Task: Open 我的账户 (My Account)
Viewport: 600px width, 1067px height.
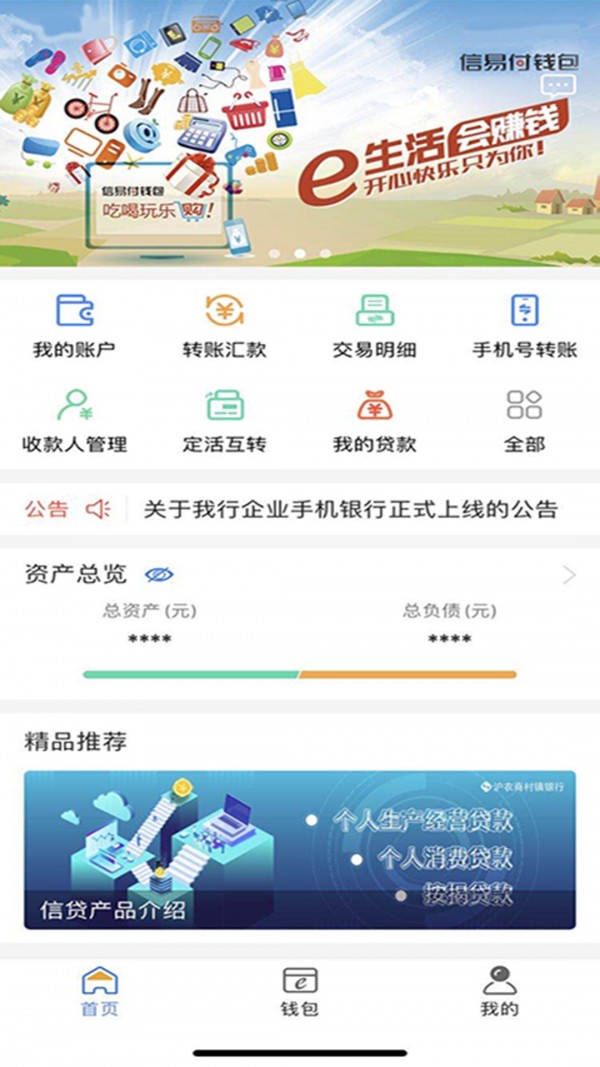Action: 75,326
